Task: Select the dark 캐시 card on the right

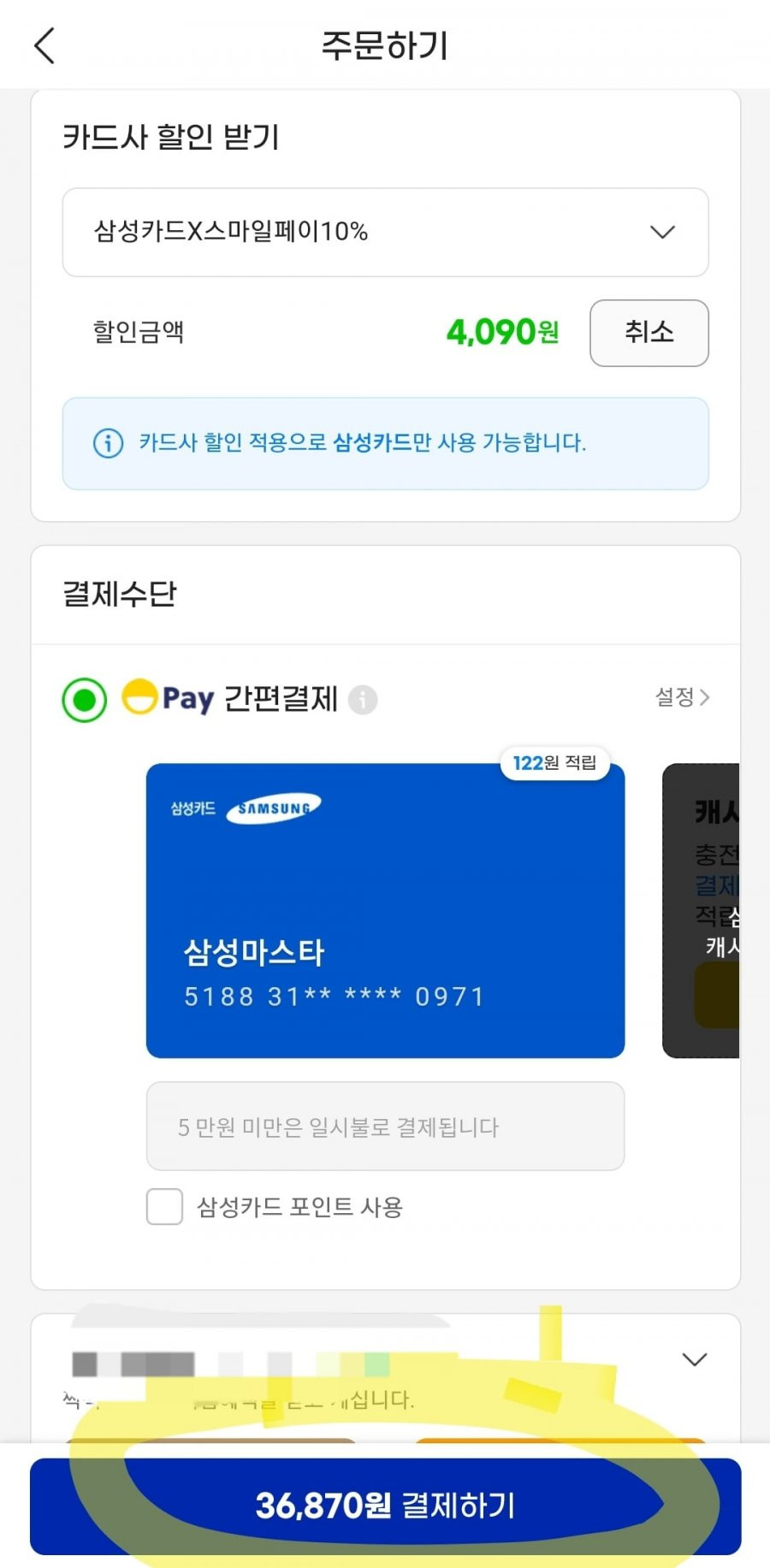Action: 702,911
